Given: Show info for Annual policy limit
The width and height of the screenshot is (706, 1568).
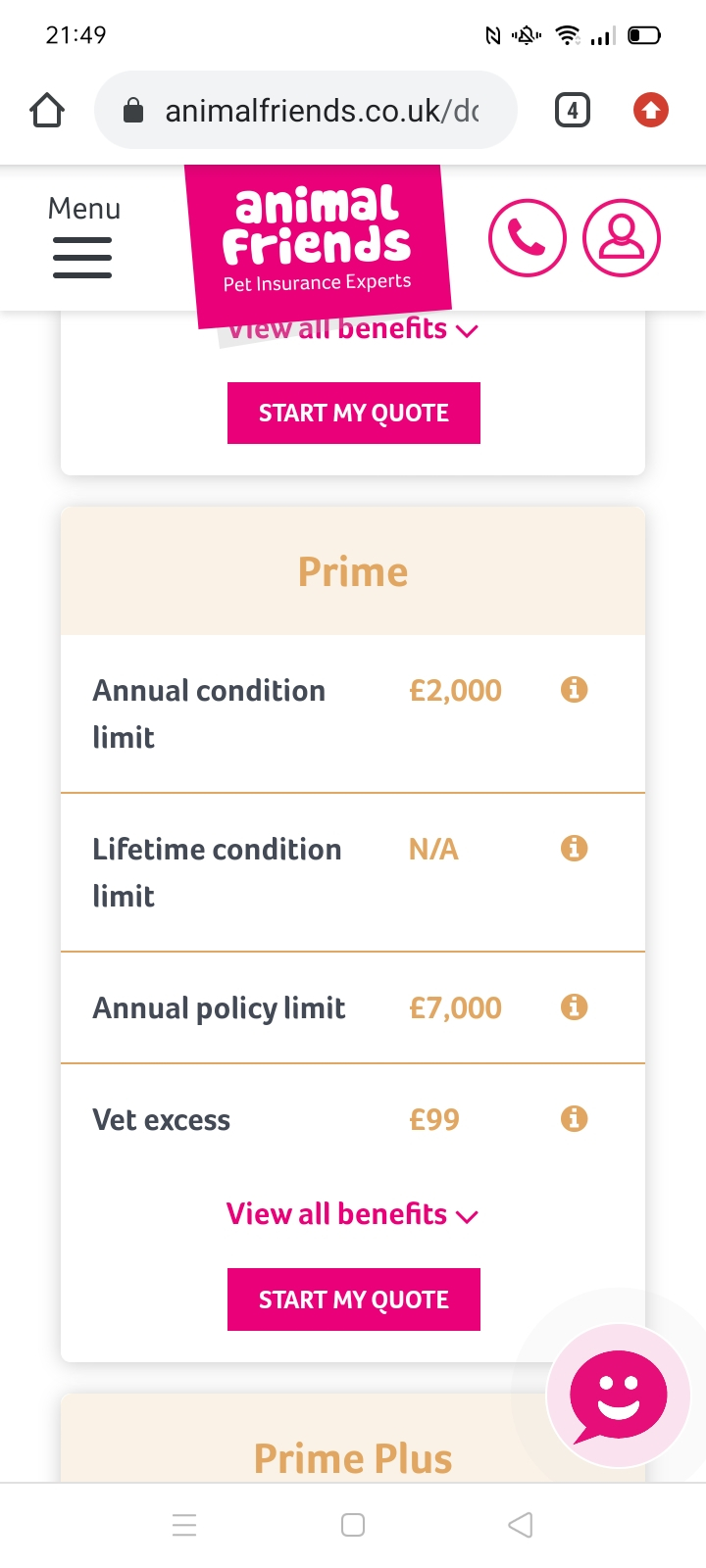Looking at the screenshot, I should tap(575, 1007).
